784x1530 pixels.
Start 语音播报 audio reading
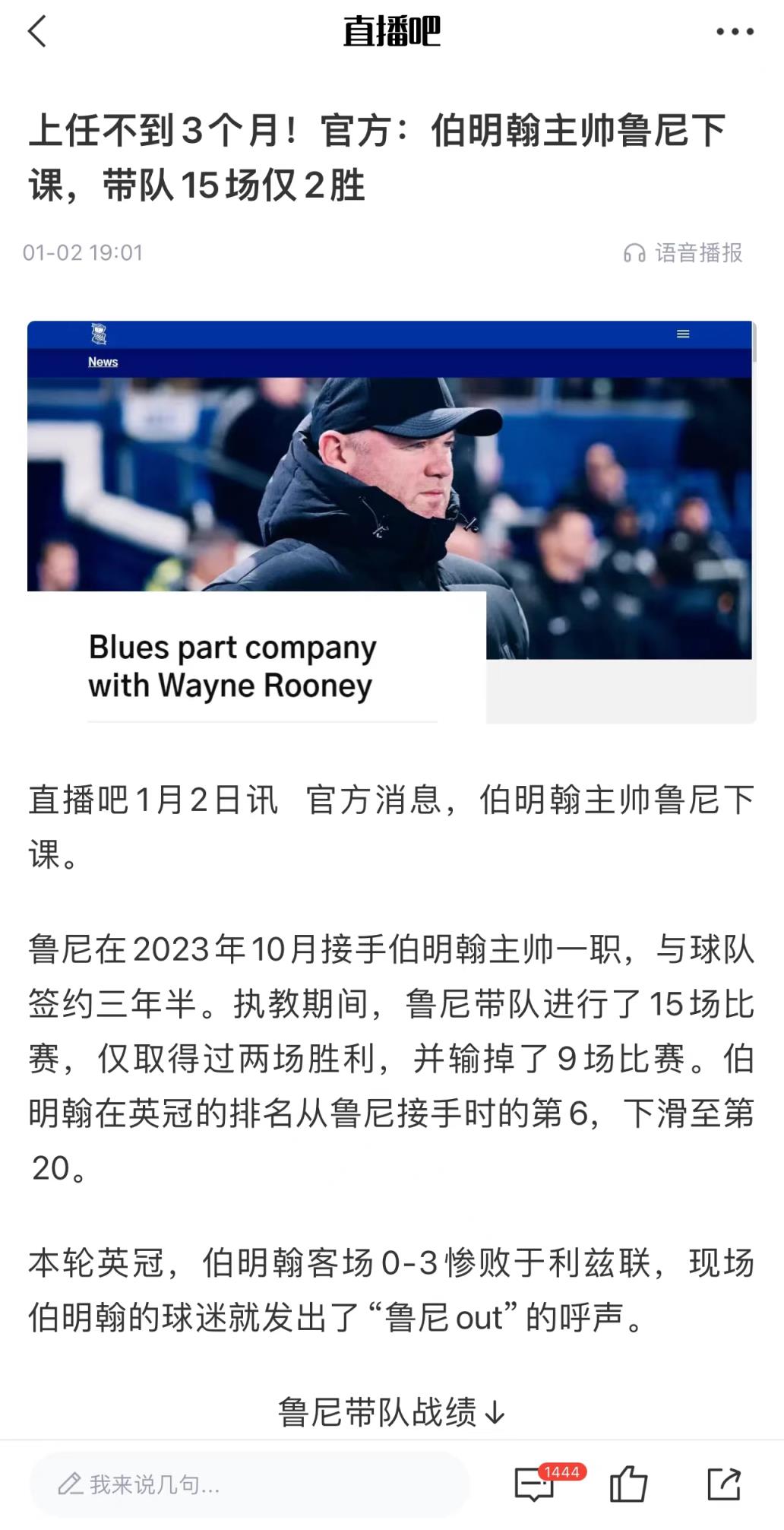(x=683, y=252)
